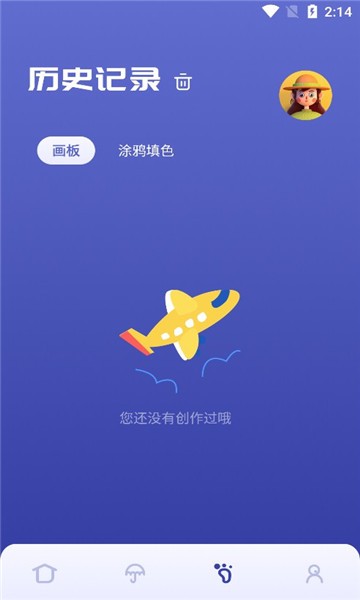The height and width of the screenshot is (600, 360).
Task: Select the 画板 tab
Action: 66,151
